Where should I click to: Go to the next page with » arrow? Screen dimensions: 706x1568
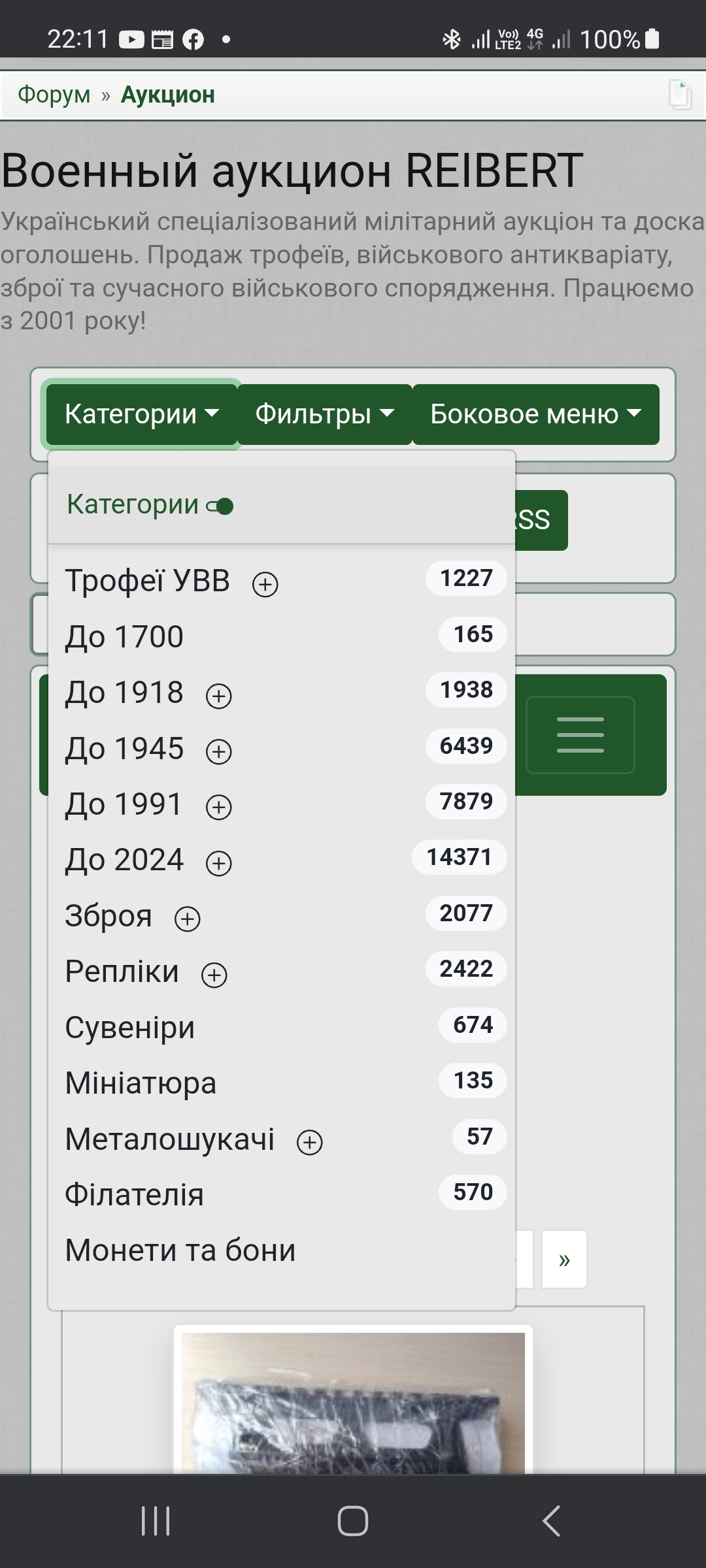(565, 1260)
